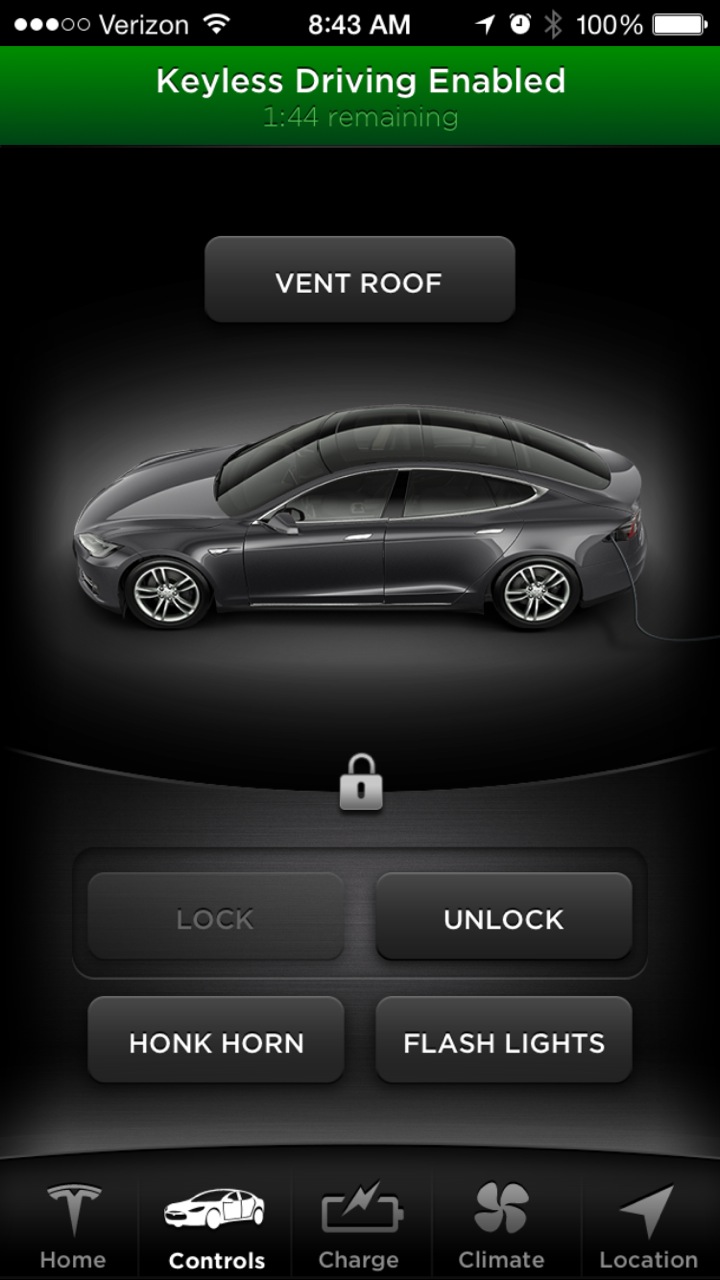720x1280 pixels.
Task: Tap the Vent Roof button
Action: click(x=360, y=280)
